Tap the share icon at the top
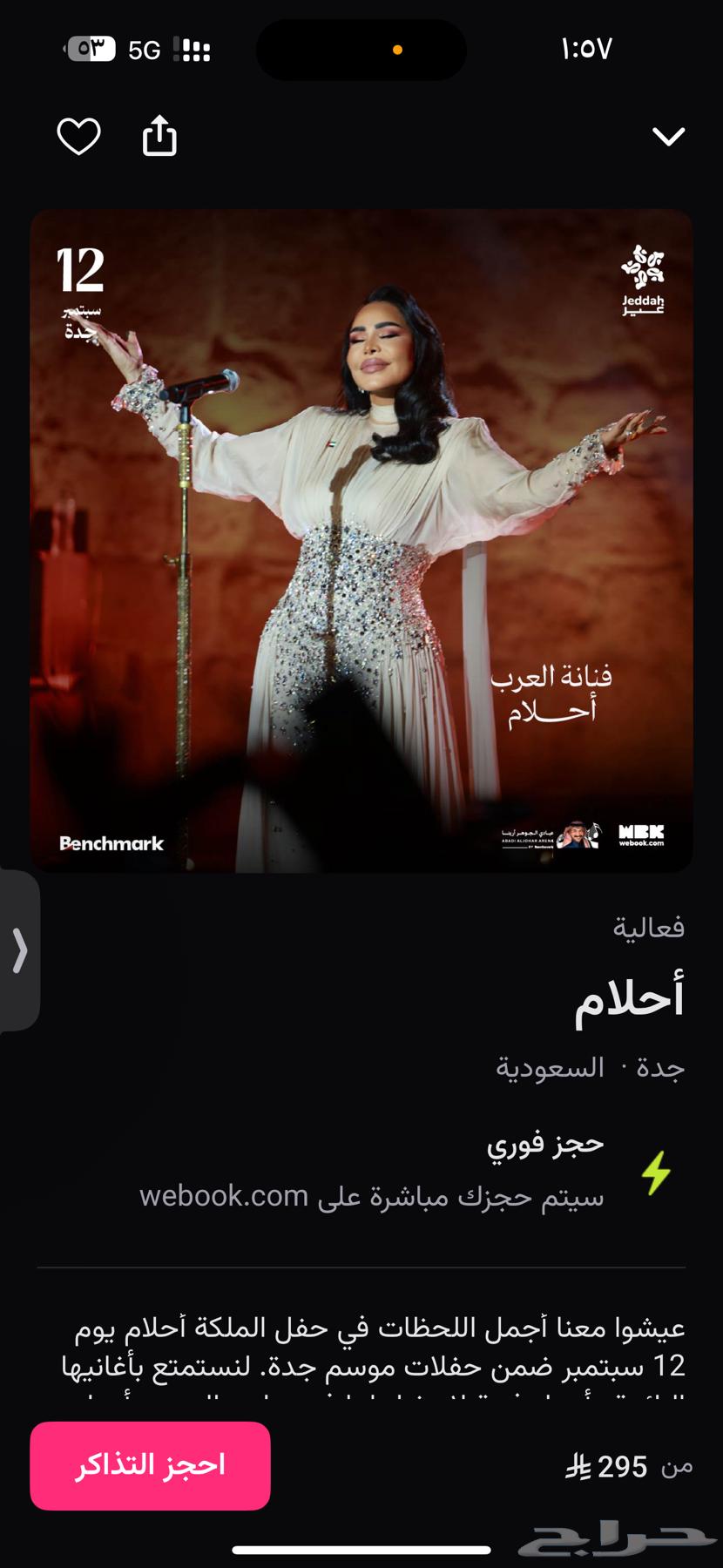 [159, 136]
